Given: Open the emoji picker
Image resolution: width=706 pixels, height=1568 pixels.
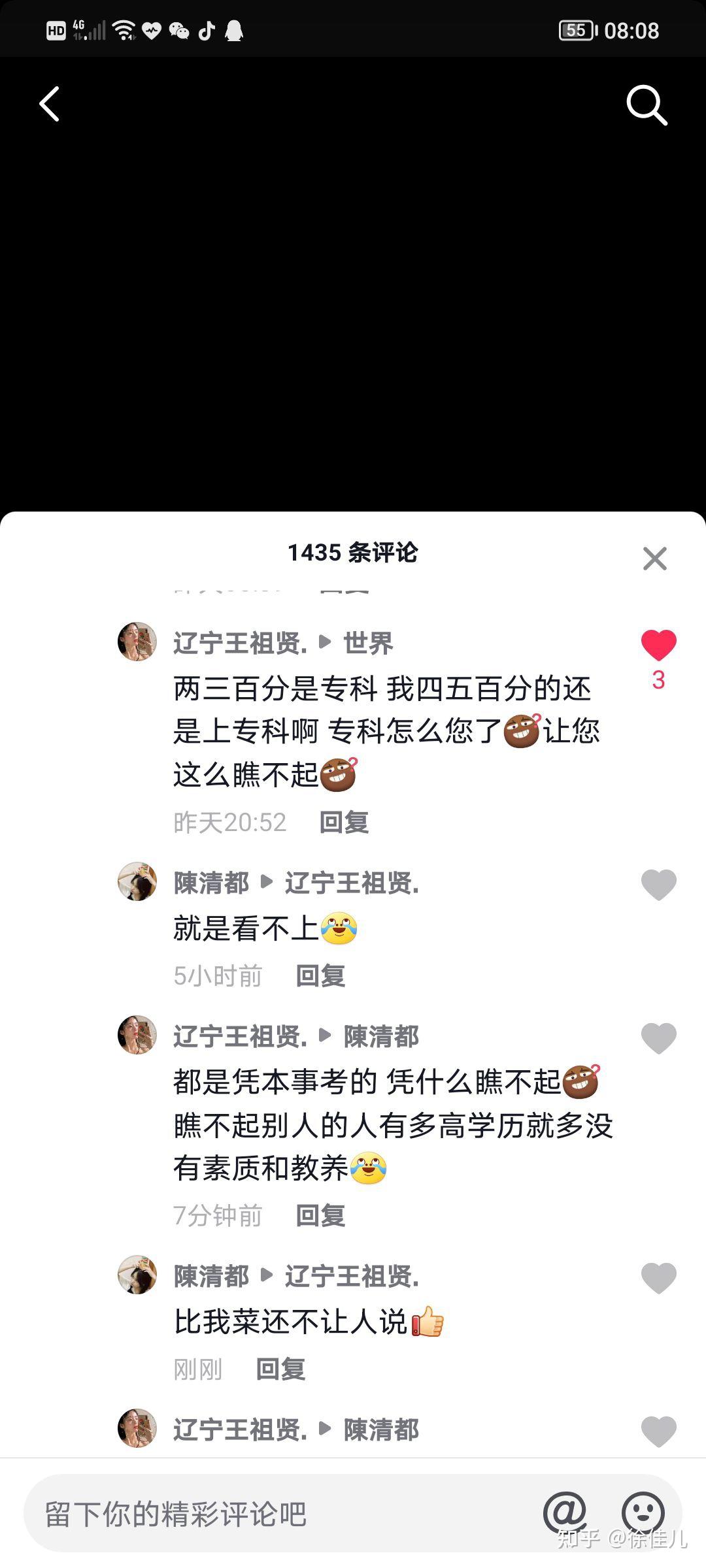Looking at the screenshot, I should 643,1512.
